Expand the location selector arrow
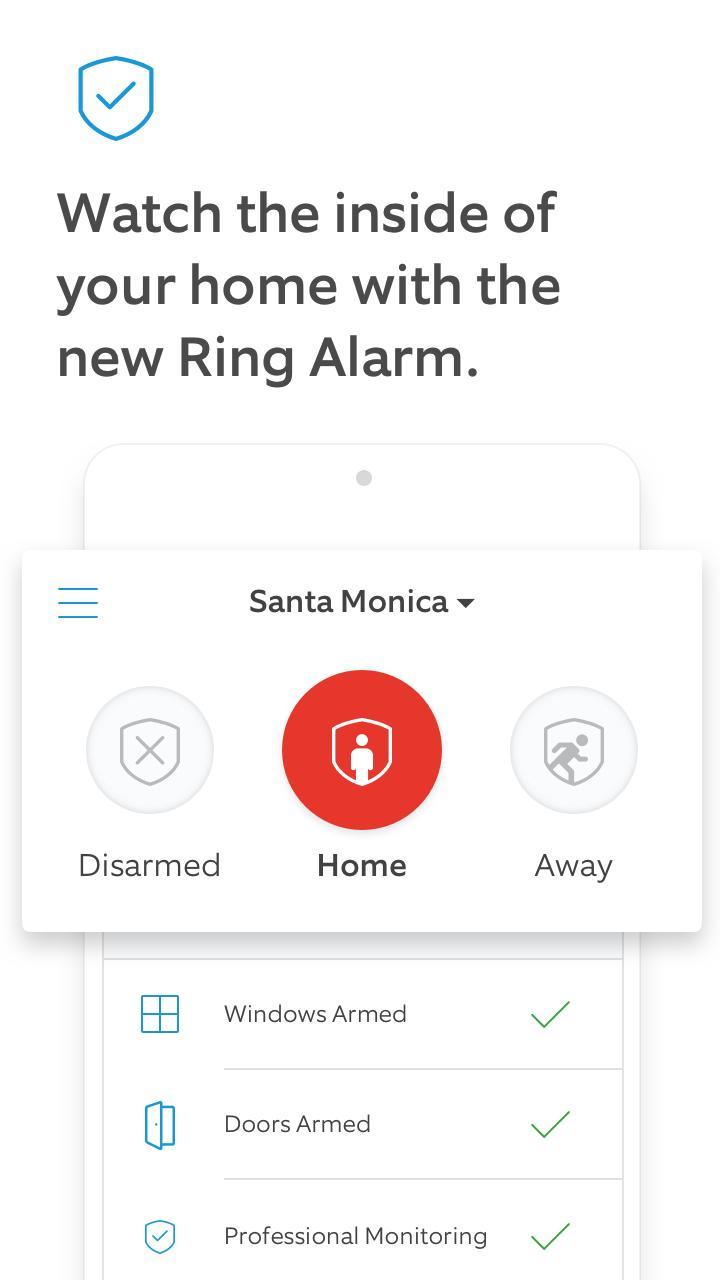The width and height of the screenshot is (720, 1280). pos(468,602)
